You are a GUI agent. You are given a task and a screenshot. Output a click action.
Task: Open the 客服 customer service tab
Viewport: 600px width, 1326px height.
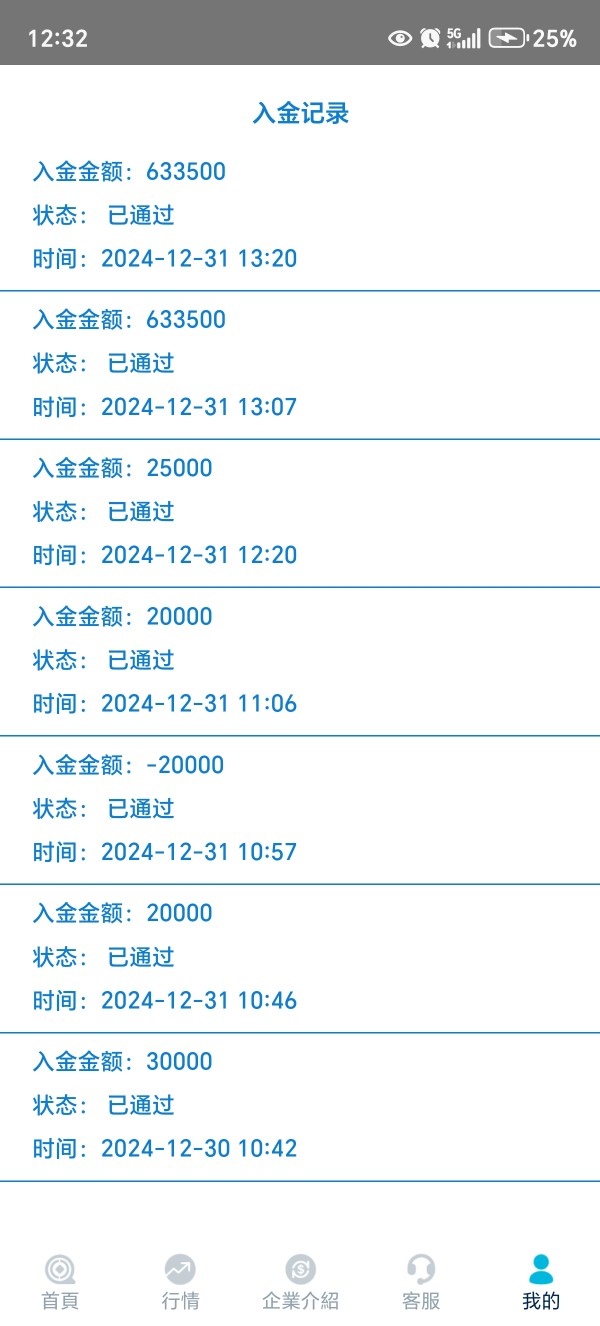pyautogui.click(x=421, y=1283)
